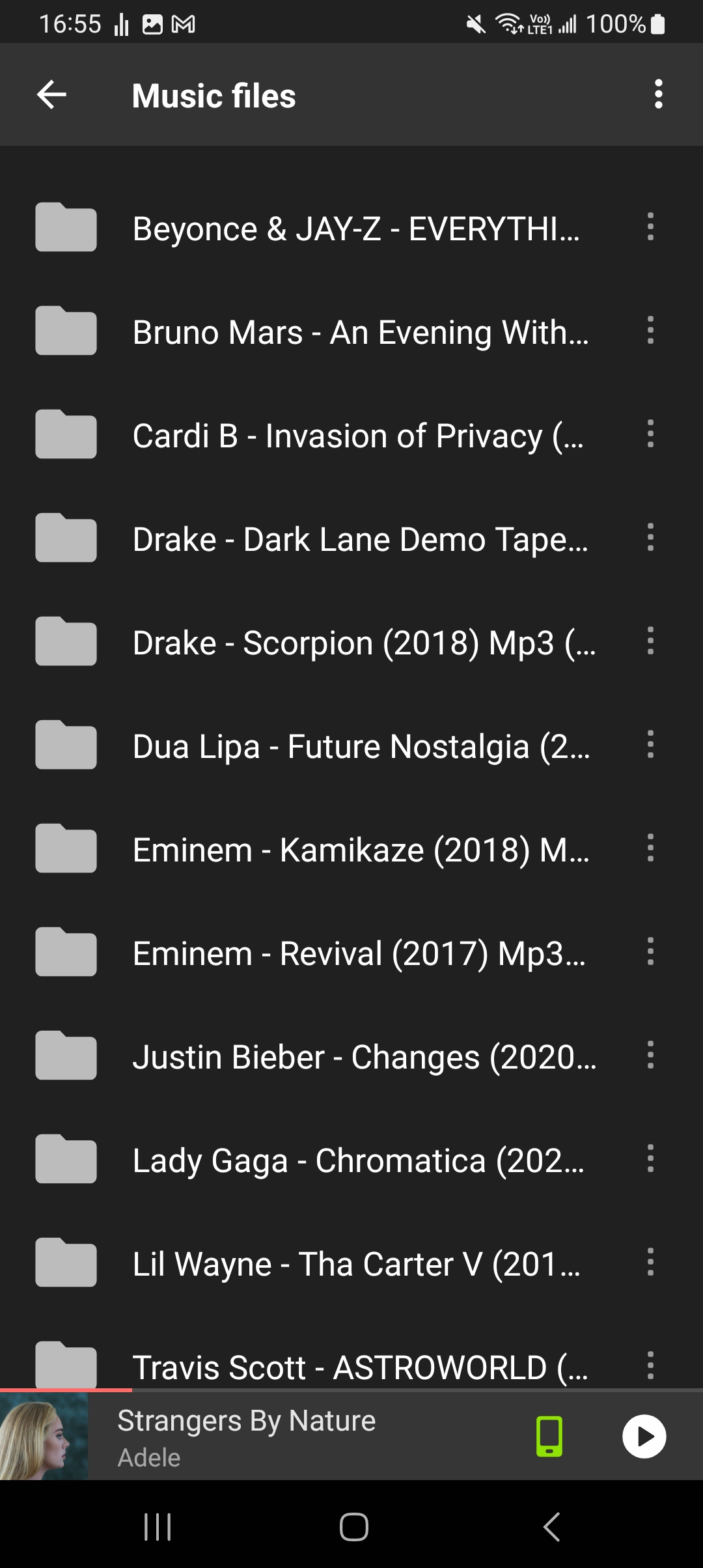Open Drake Dark Lane Demo Tapes folder
Image resolution: width=703 pixels, height=1568 pixels.
[360, 539]
